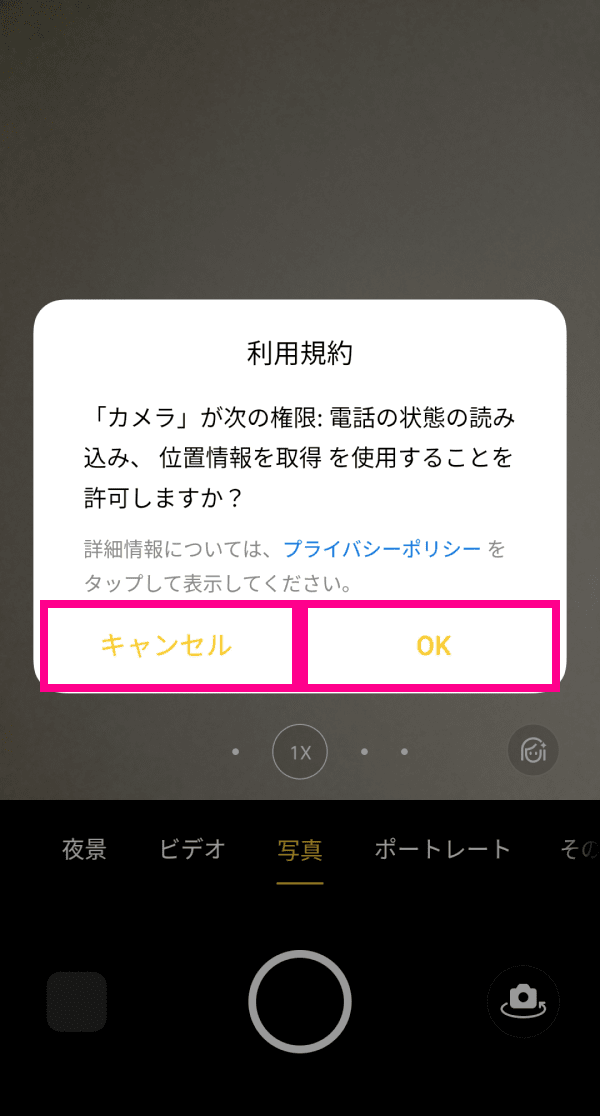Flip to the front camera

522,1001
